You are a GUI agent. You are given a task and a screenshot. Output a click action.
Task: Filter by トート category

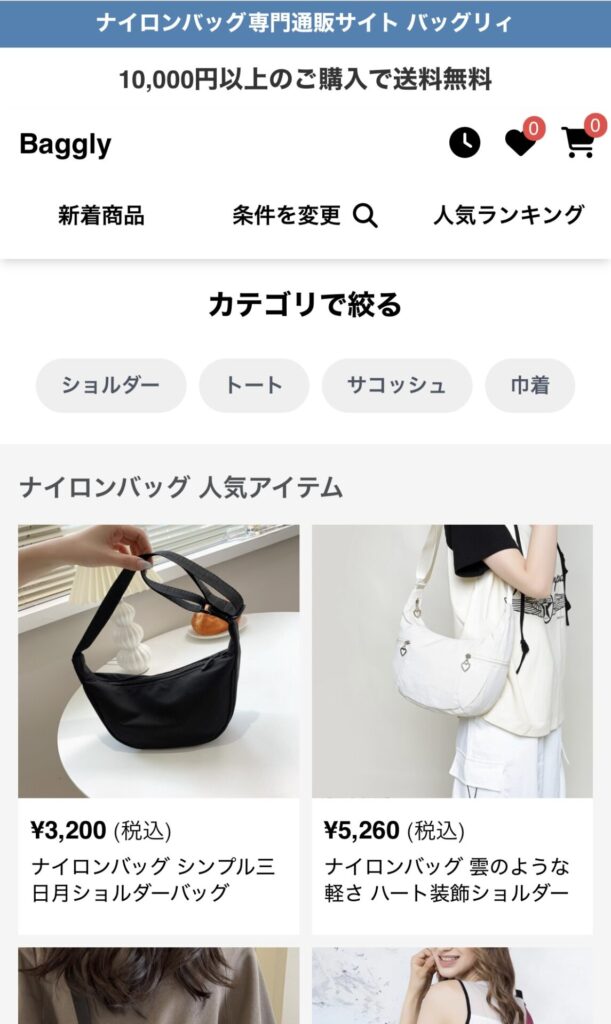pyautogui.click(x=254, y=386)
